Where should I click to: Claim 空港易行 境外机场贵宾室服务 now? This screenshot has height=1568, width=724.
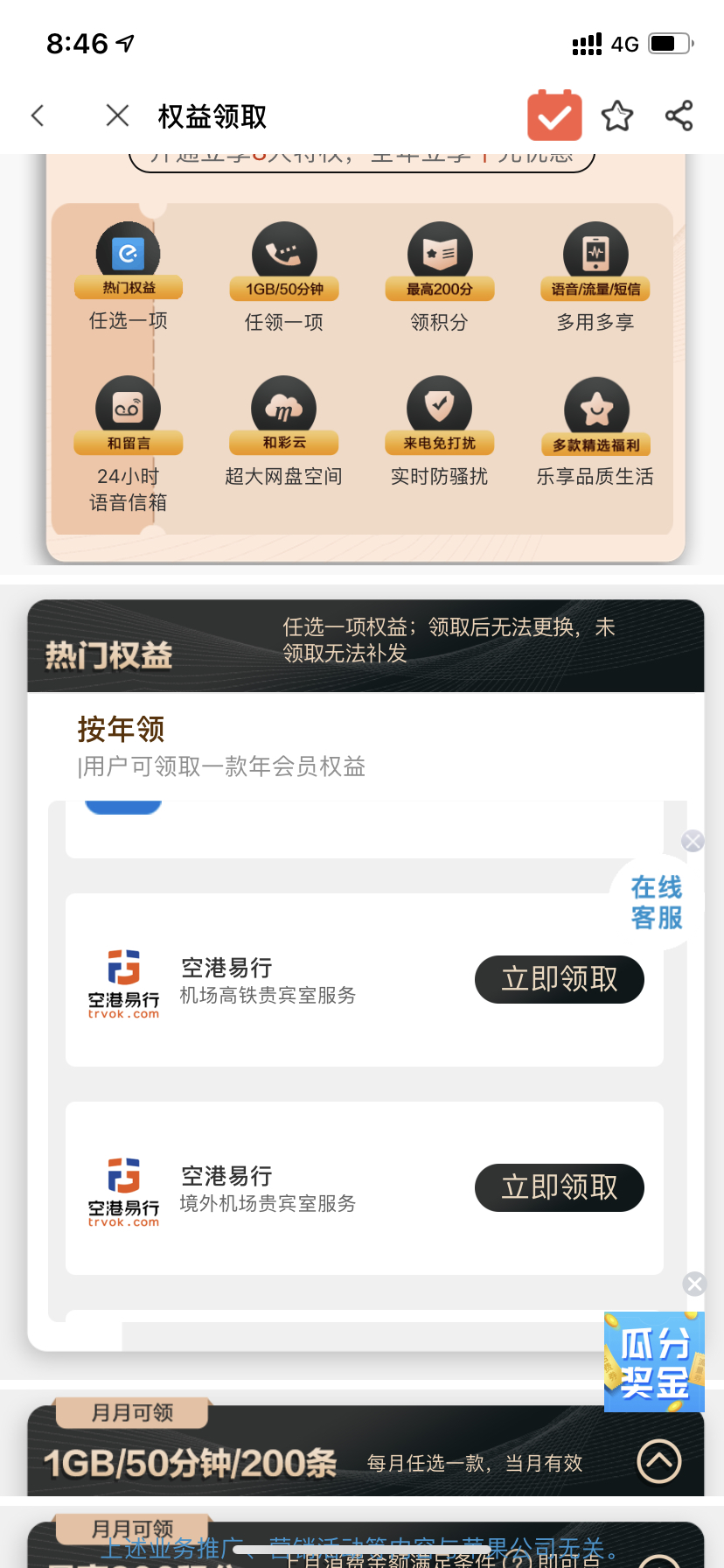pos(560,1187)
